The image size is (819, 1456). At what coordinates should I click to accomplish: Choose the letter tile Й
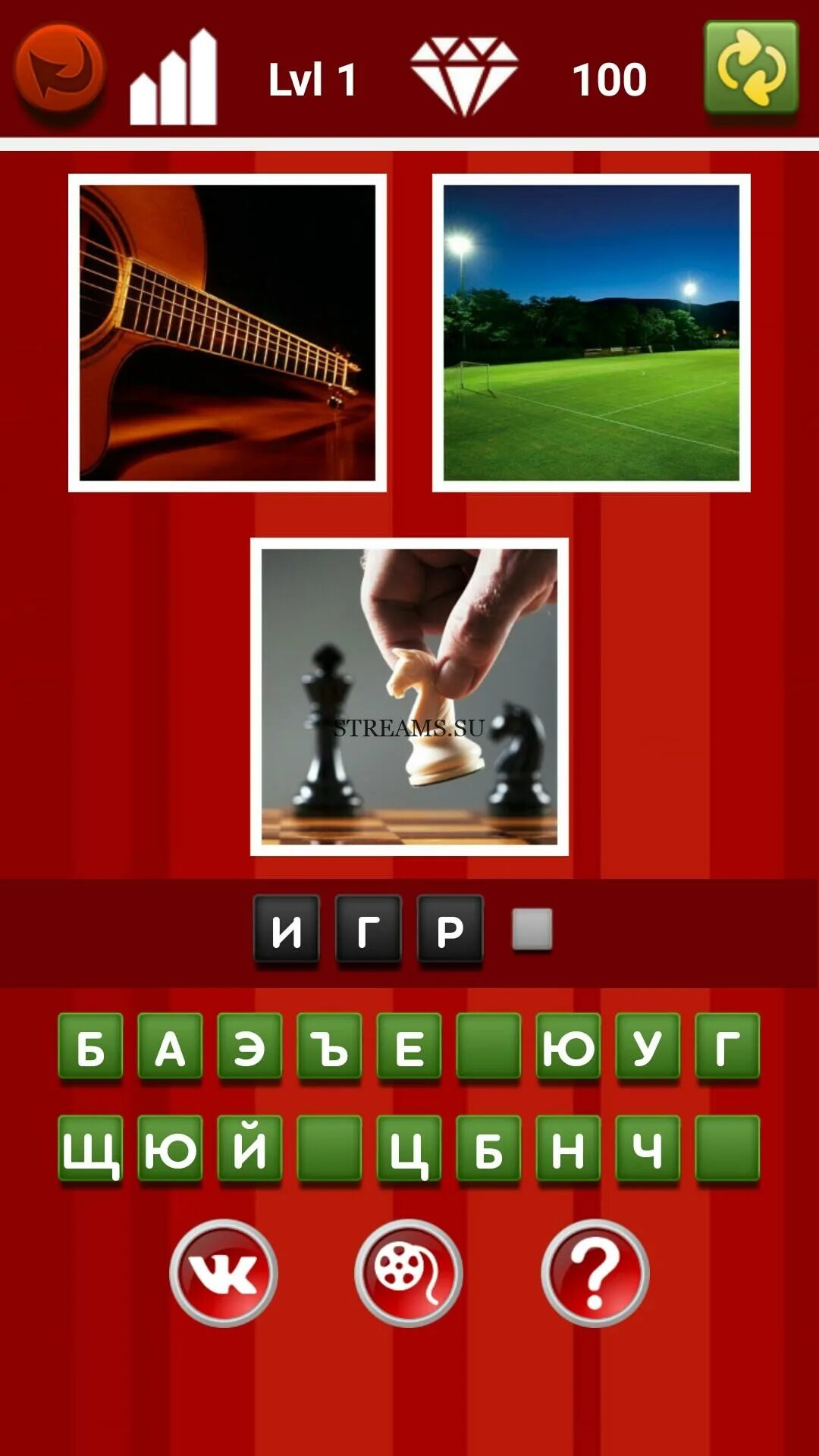point(249,1149)
